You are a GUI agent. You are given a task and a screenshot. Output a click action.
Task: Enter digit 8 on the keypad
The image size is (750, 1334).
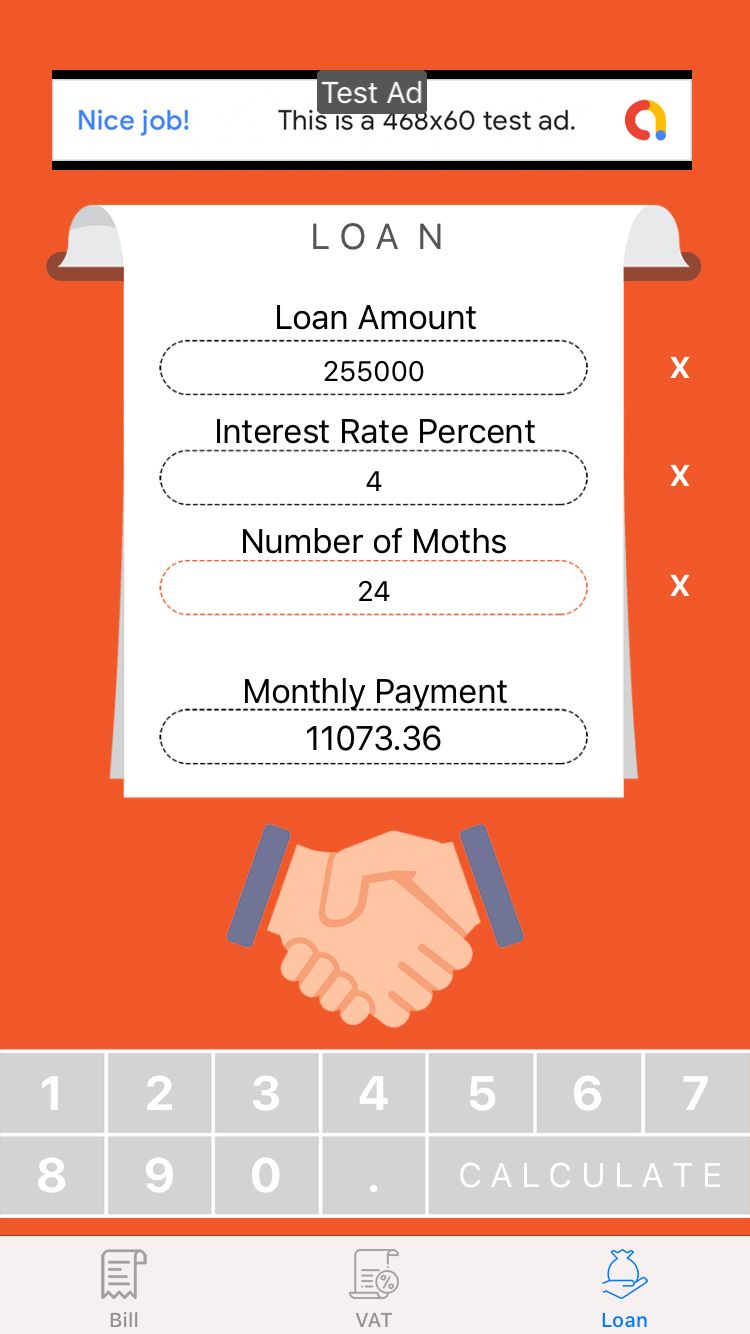(52, 1175)
